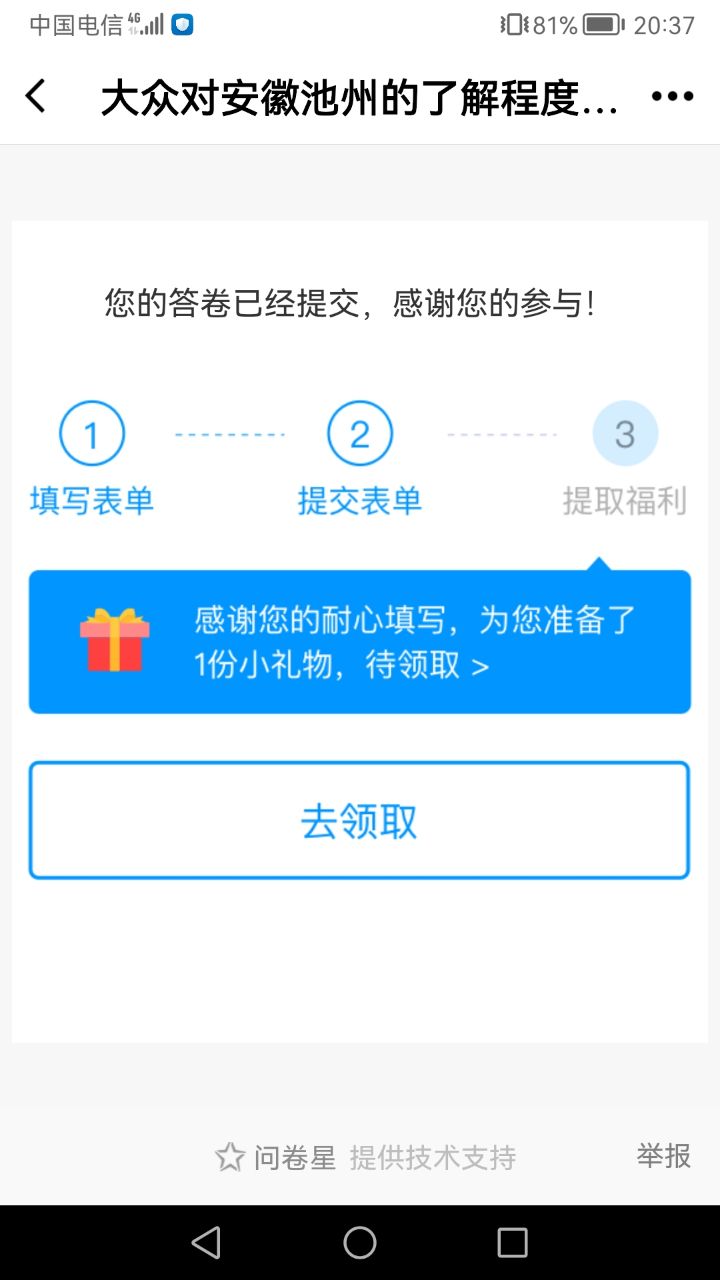Report this survey via 举报
The image size is (720, 1280).
coord(663,1156)
